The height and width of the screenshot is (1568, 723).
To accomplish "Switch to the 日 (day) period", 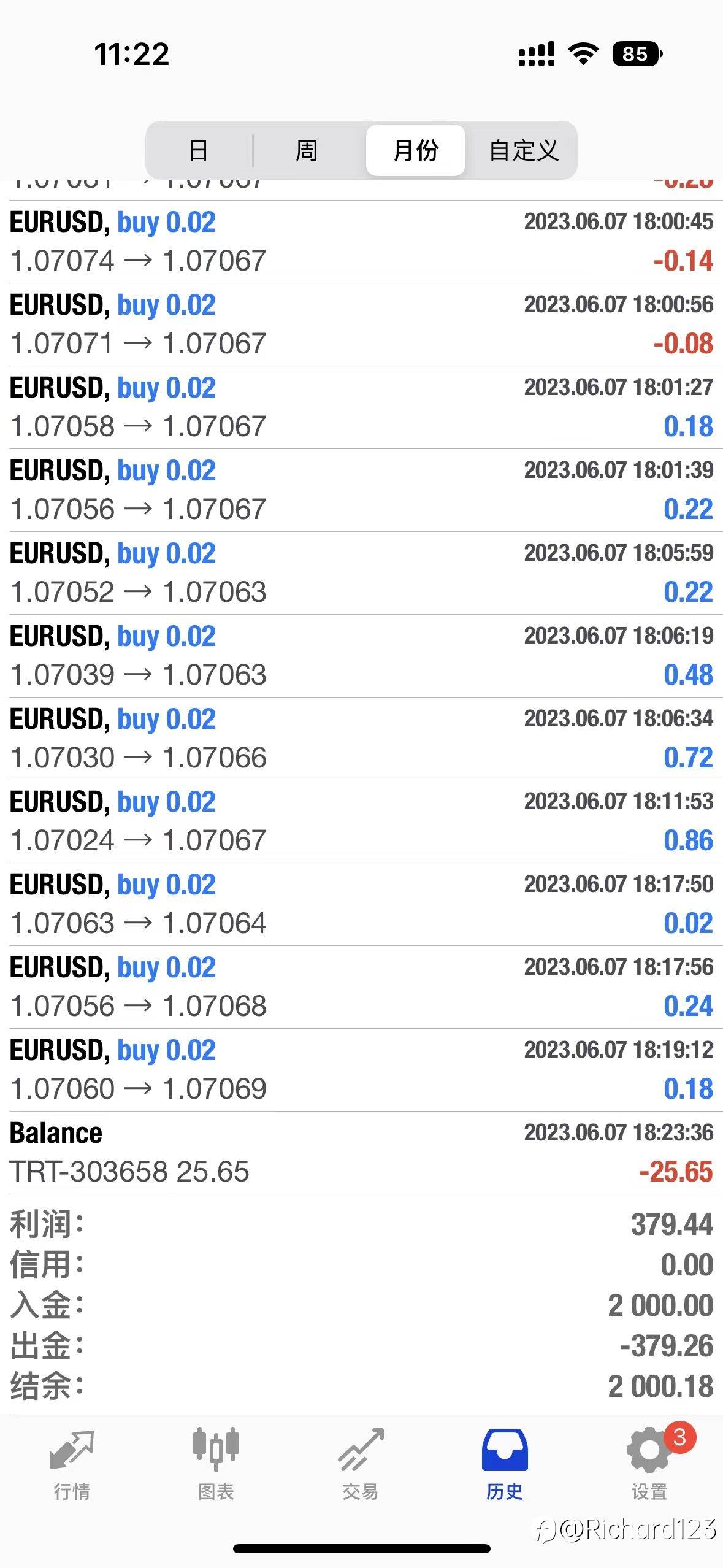I will click(x=199, y=150).
